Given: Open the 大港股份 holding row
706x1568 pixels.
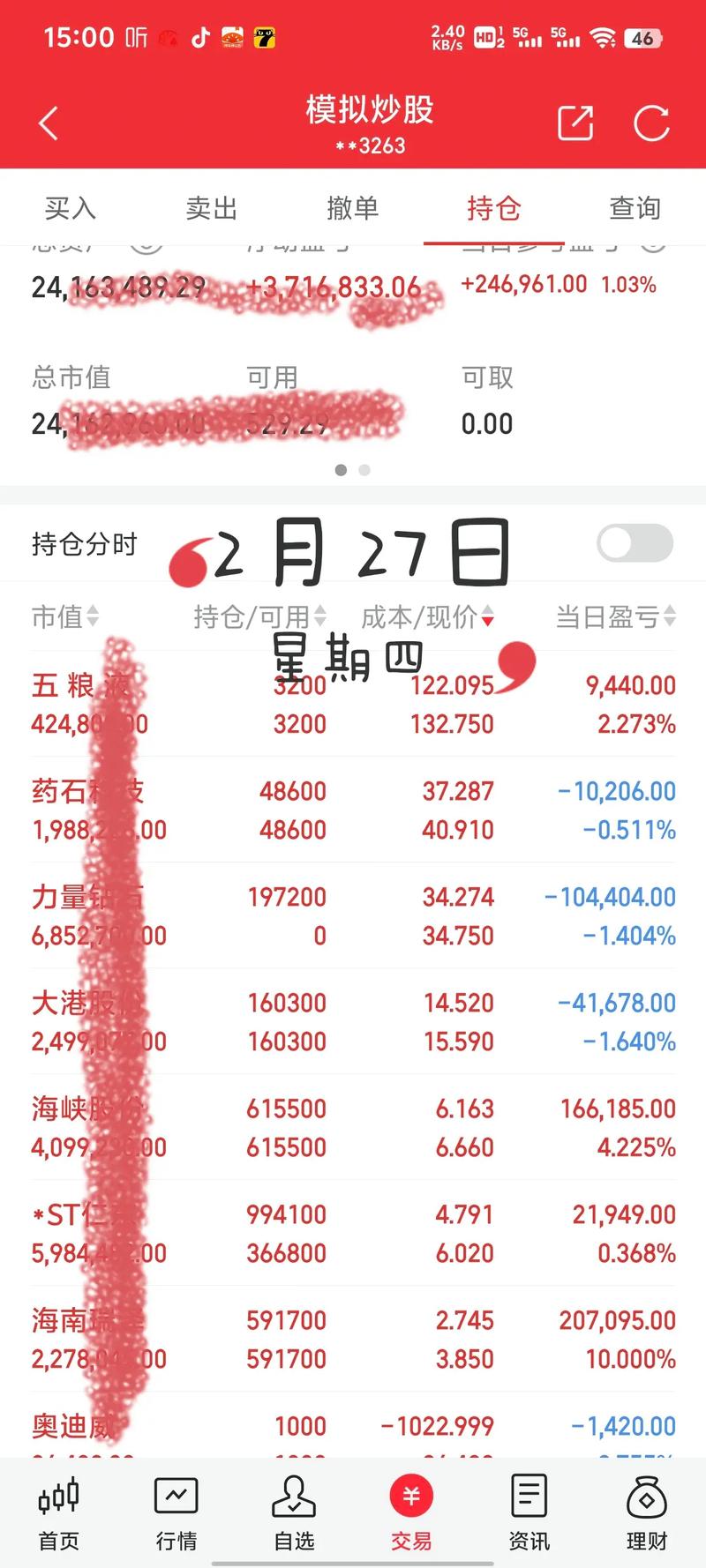Looking at the screenshot, I should pos(353,1021).
